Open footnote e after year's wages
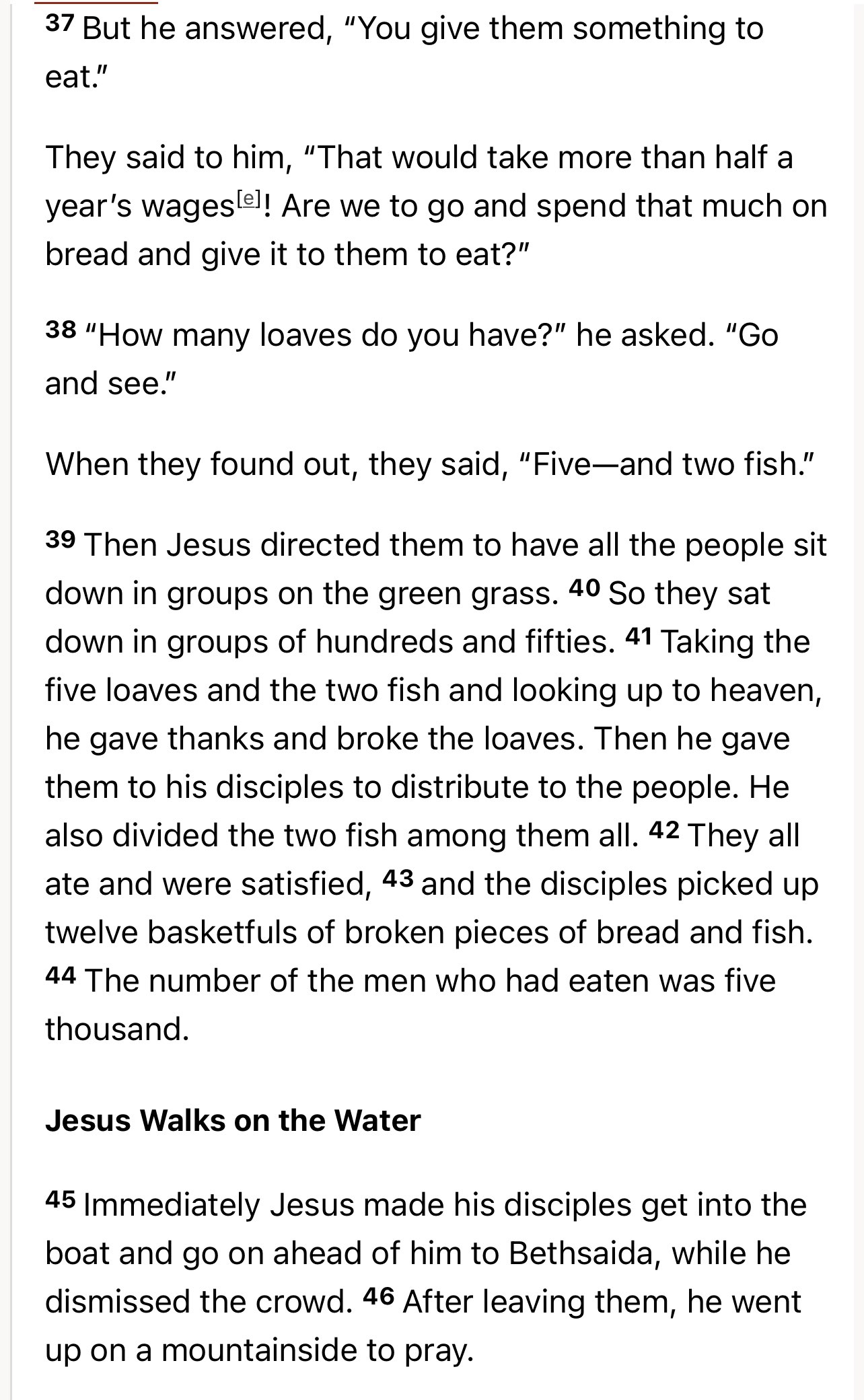The width and height of the screenshot is (864, 1400). (x=250, y=198)
